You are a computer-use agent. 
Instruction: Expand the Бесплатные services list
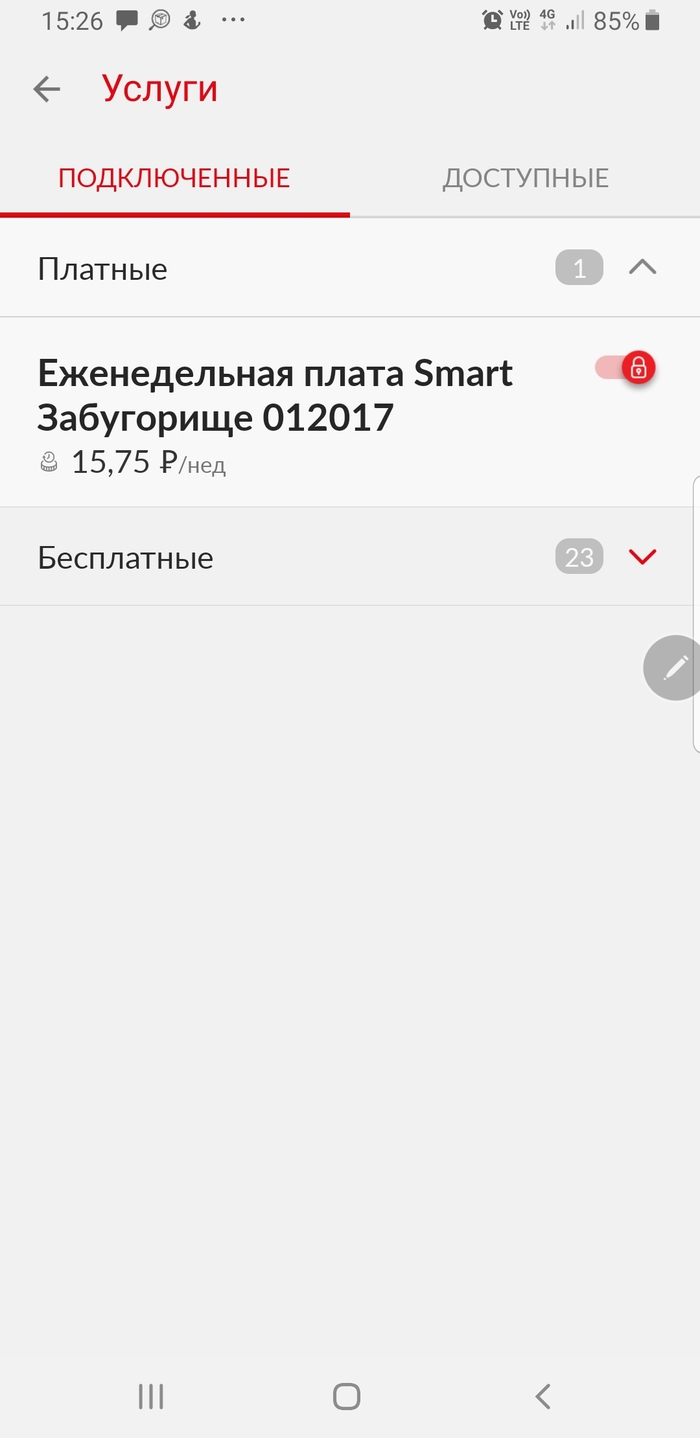642,557
